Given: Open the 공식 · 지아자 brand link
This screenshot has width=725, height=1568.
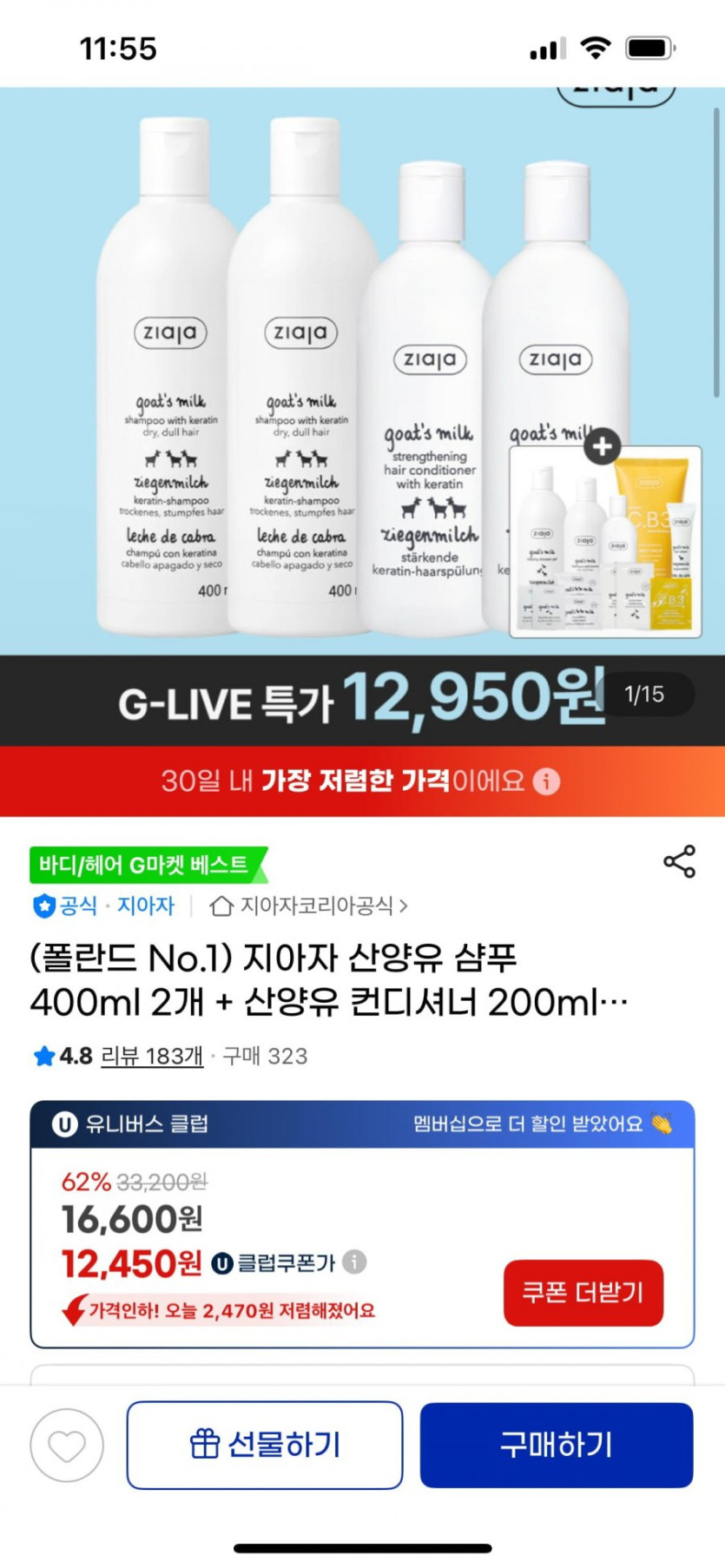Looking at the screenshot, I should [x=103, y=906].
